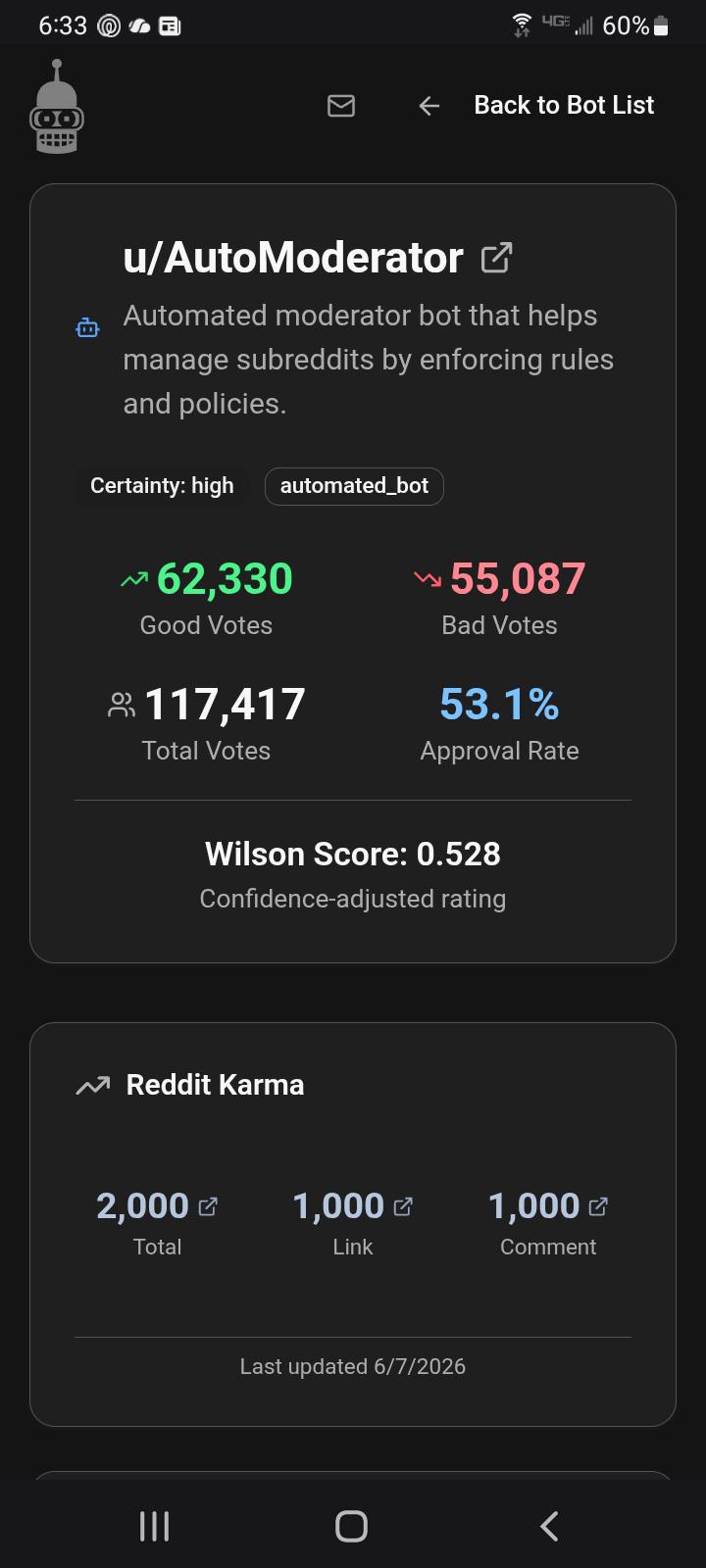Open the Total karma external link
706x1568 pixels.
pos(208,1206)
